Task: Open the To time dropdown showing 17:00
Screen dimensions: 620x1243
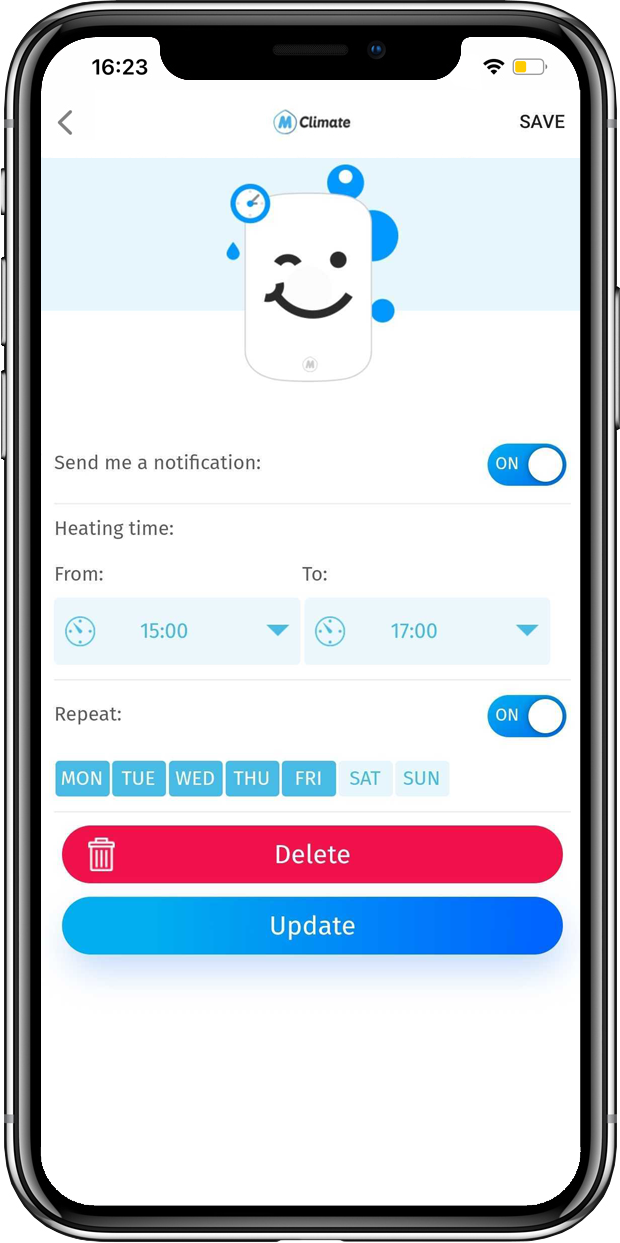Action: 427,631
